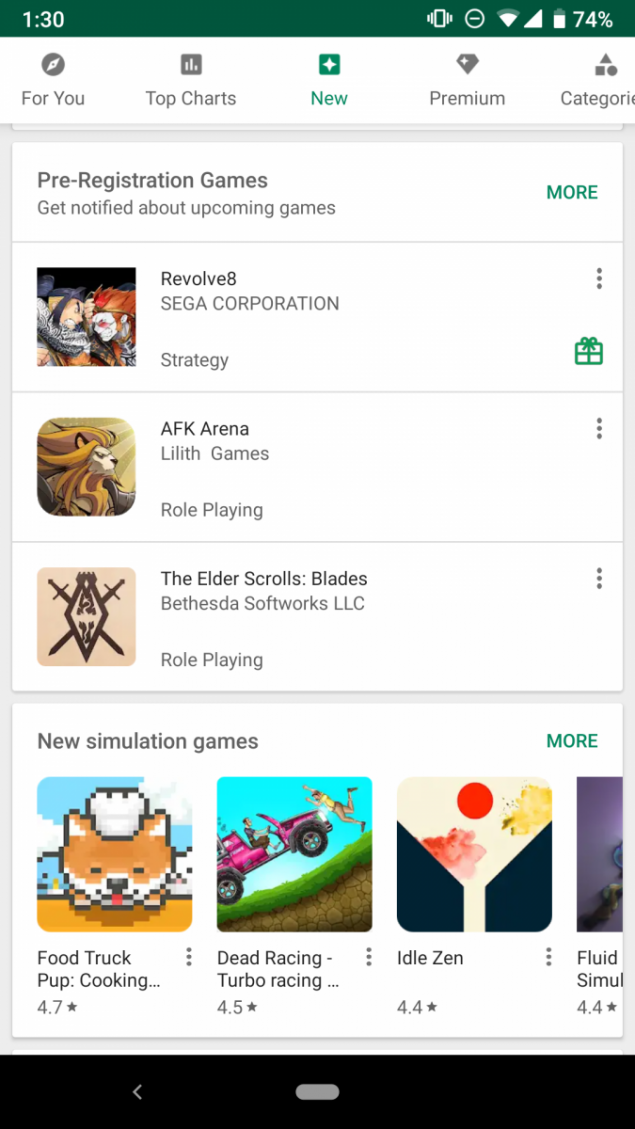Viewport: 635px width, 1129px height.
Task: Select the Premium tab
Action: (x=467, y=80)
